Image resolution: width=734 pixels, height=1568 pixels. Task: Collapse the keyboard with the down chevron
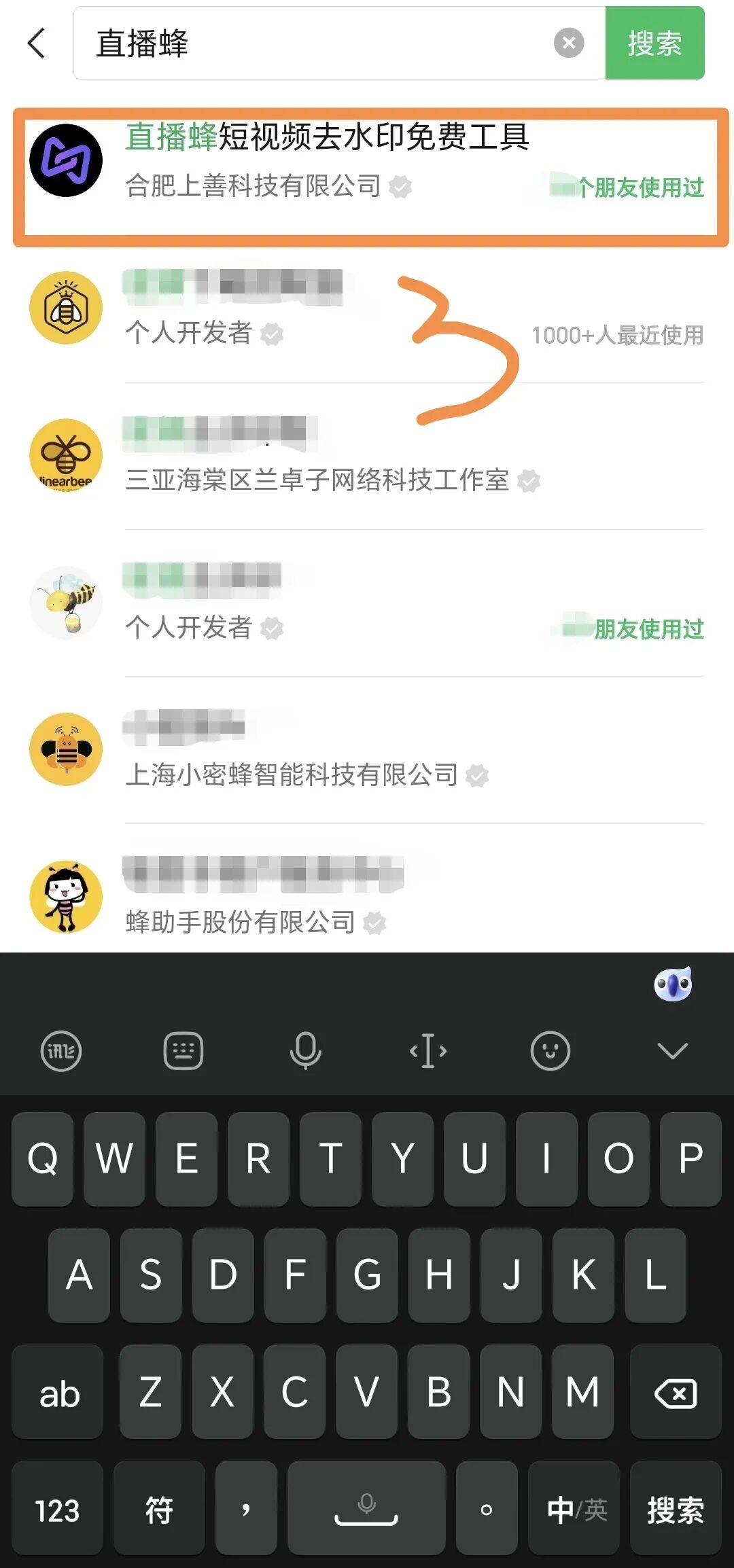[672, 1050]
